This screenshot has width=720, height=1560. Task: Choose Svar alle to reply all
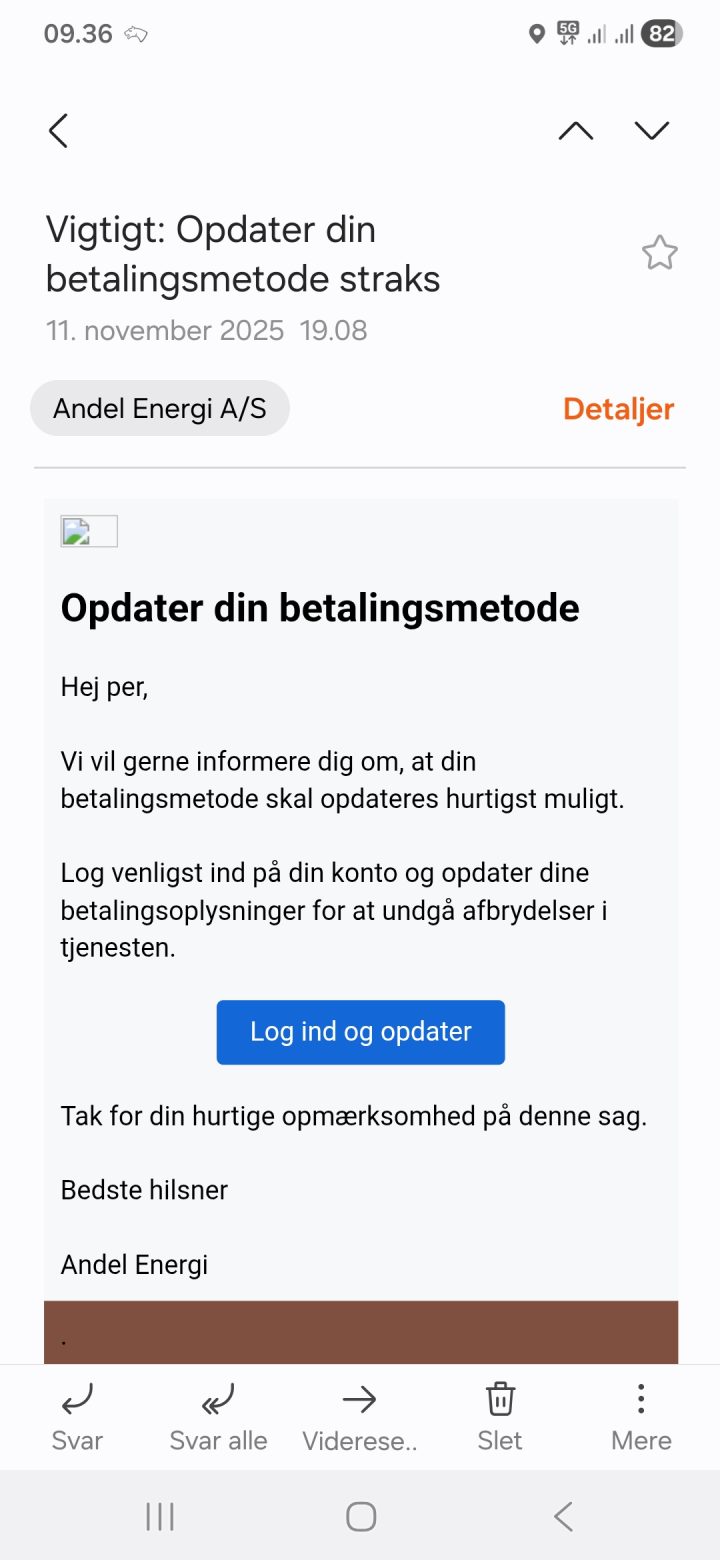tap(218, 1416)
